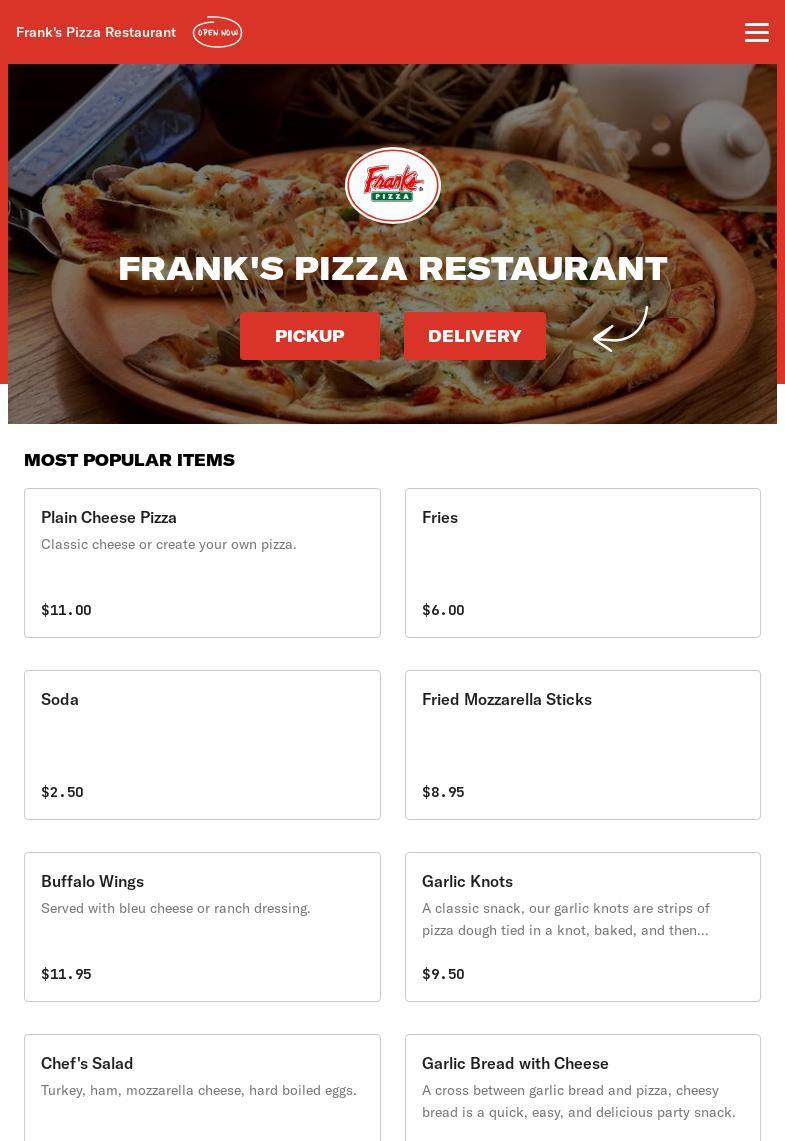View Fried Mozzarella Sticks item
The image size is (785, 1141).
[583, 745]
